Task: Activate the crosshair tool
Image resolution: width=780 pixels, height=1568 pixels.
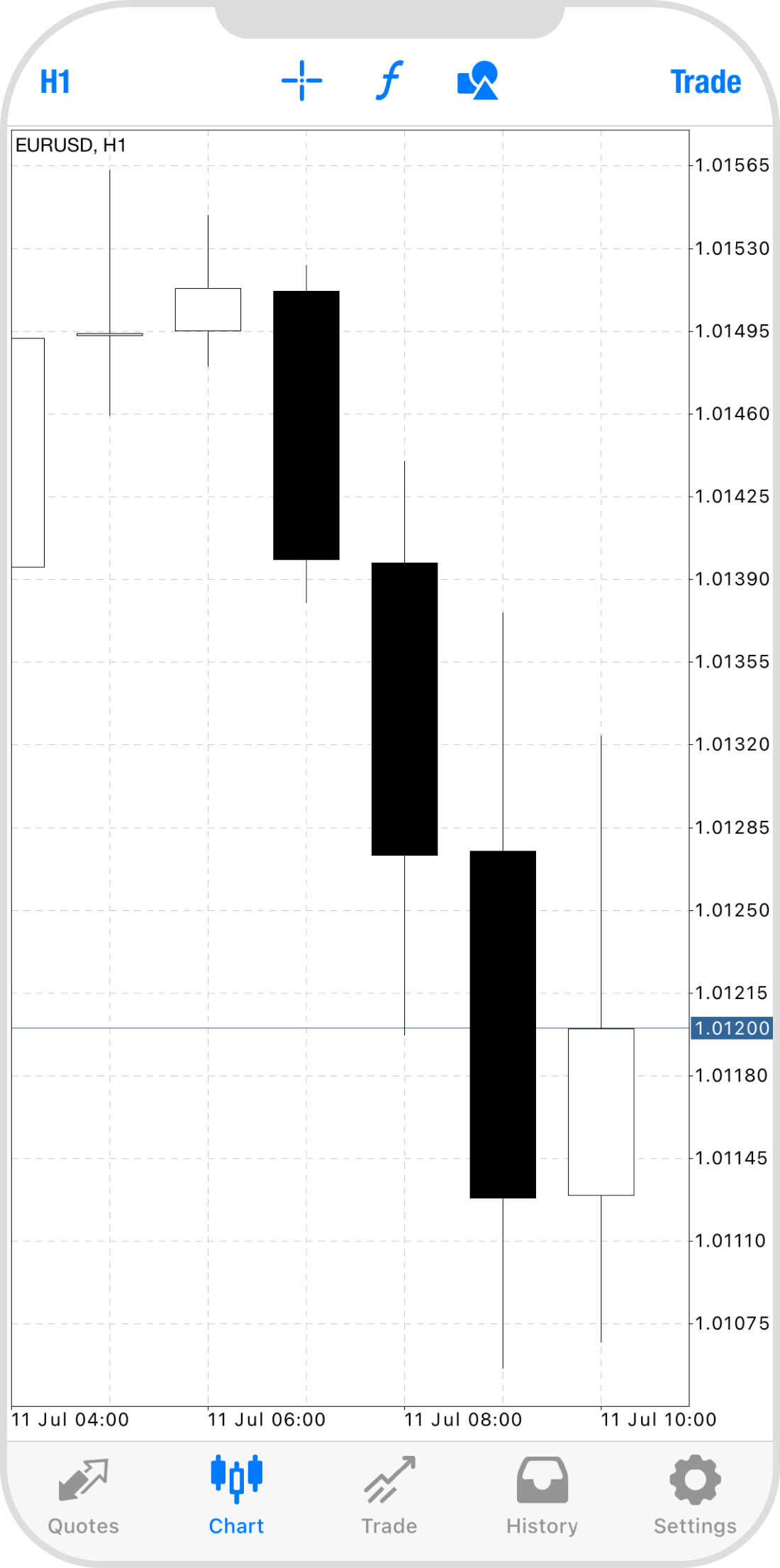Action: 302,81
